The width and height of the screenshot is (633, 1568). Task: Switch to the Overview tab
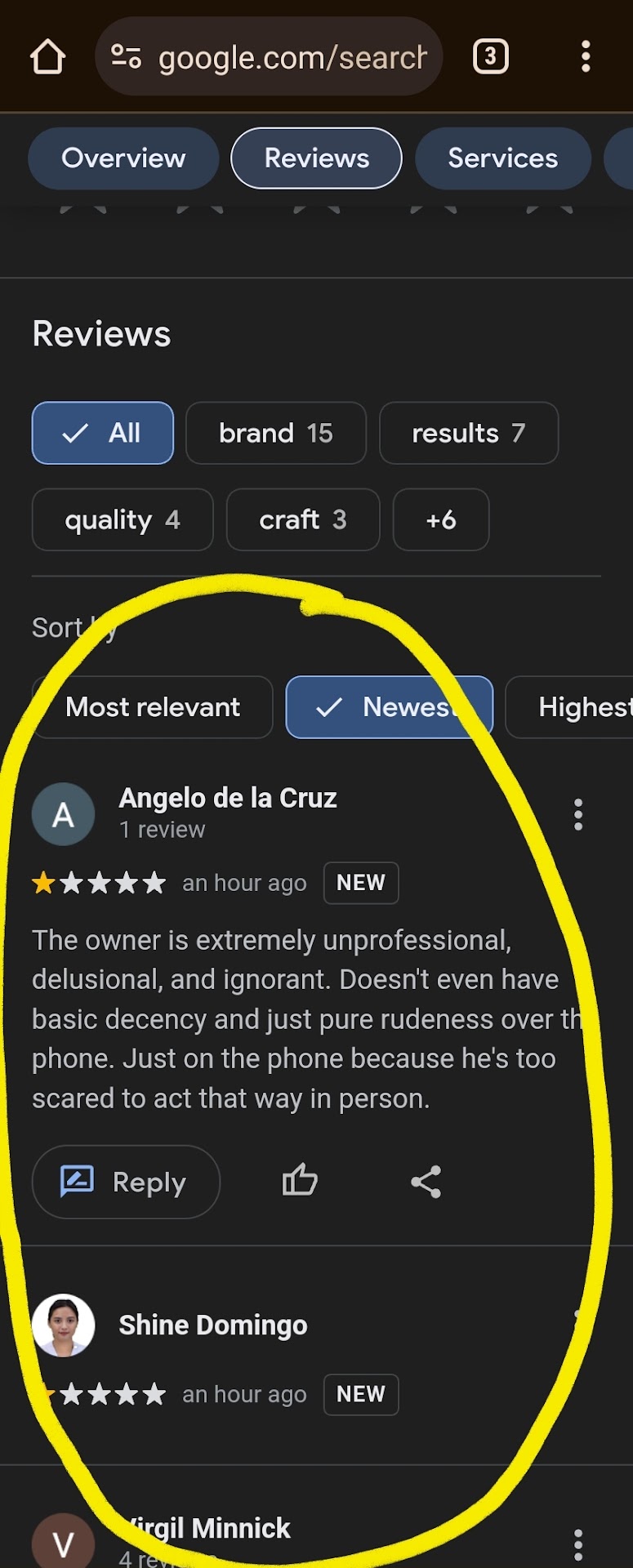click(123, 158)
